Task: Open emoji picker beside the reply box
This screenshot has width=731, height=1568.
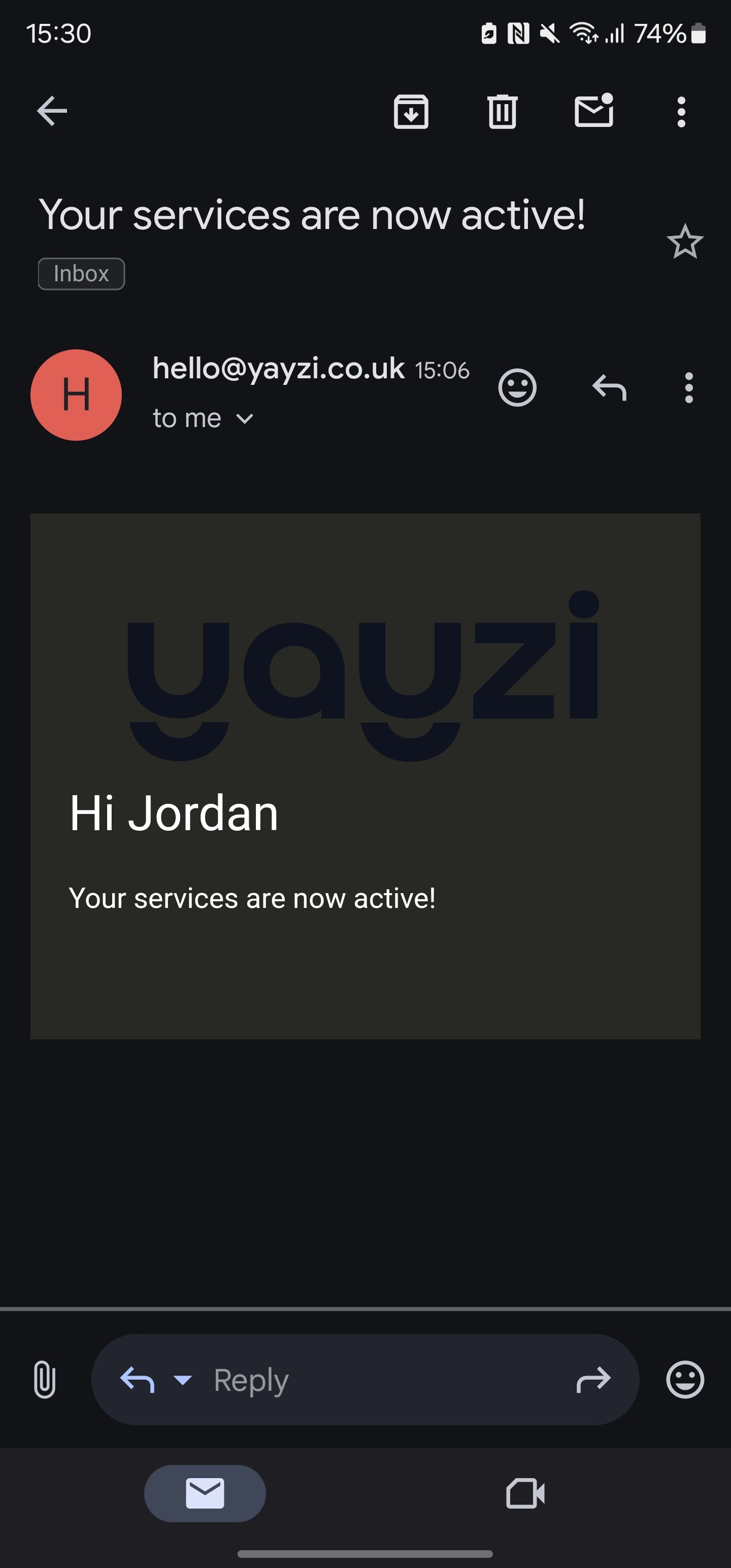Action: coord(685,1379)
